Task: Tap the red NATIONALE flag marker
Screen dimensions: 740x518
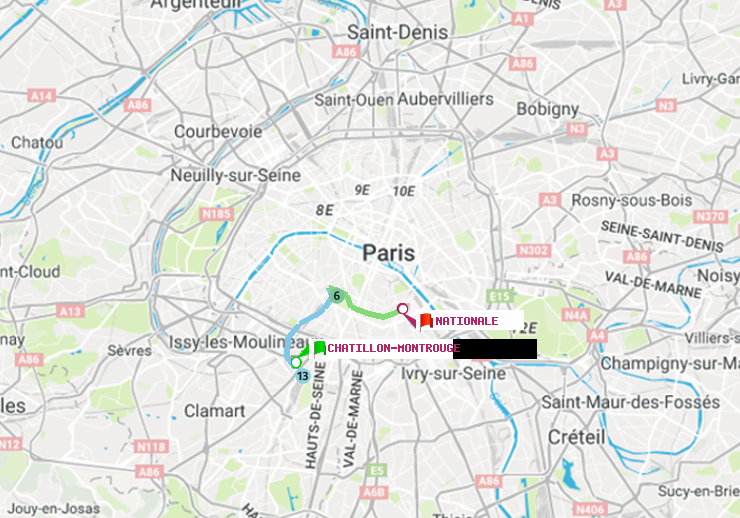Action: (x=426, y=320)
